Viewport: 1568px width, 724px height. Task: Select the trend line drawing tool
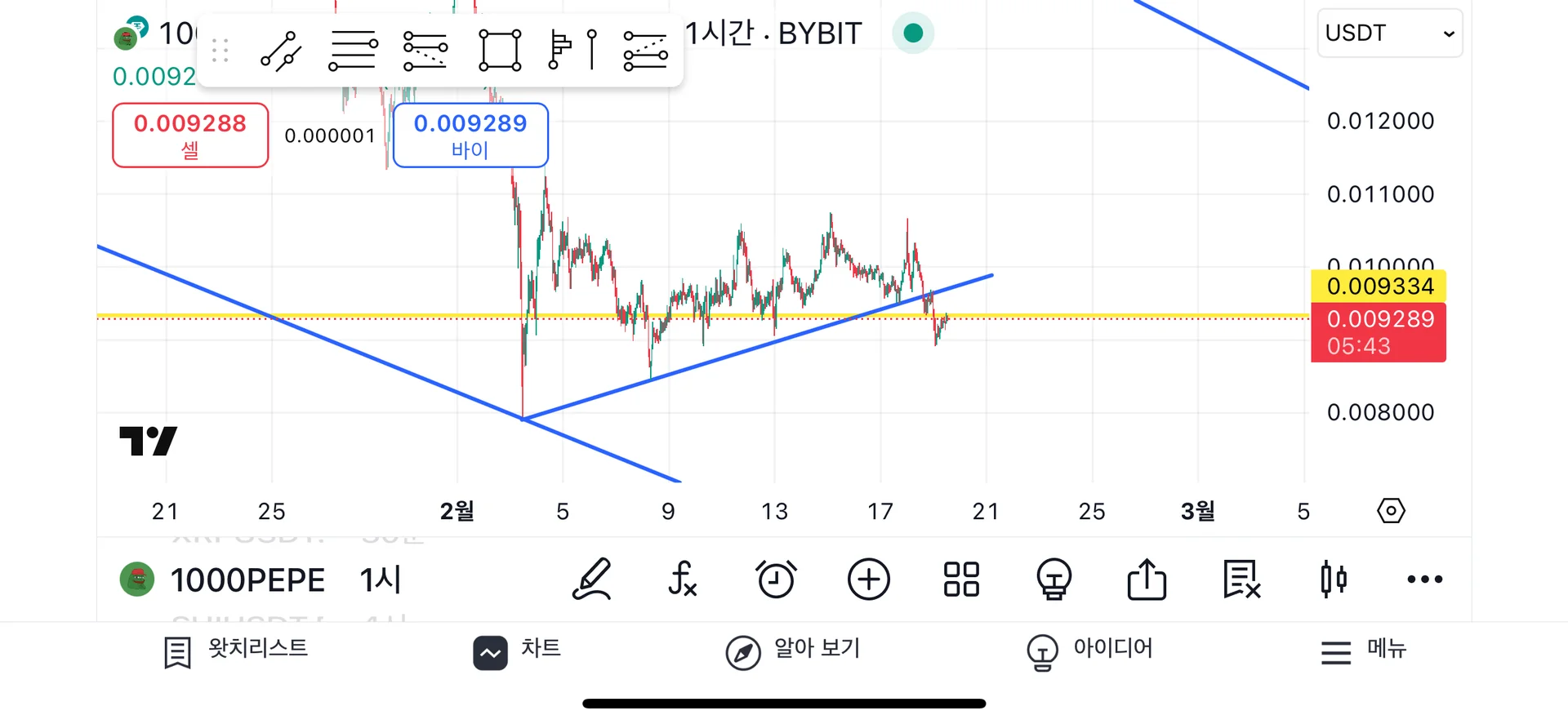click(x=281, y=51)
